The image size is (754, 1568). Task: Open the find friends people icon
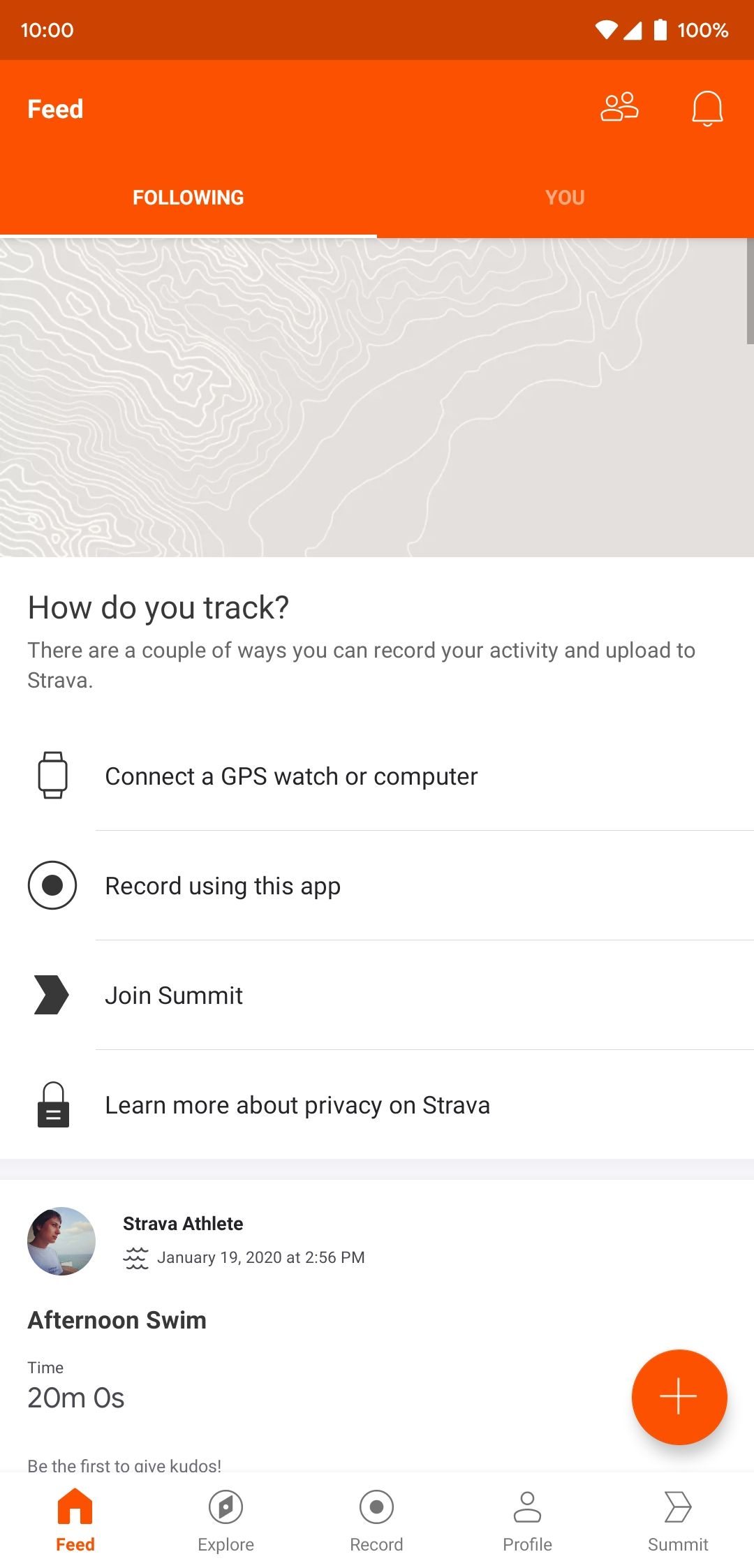(x=619, y=108)
